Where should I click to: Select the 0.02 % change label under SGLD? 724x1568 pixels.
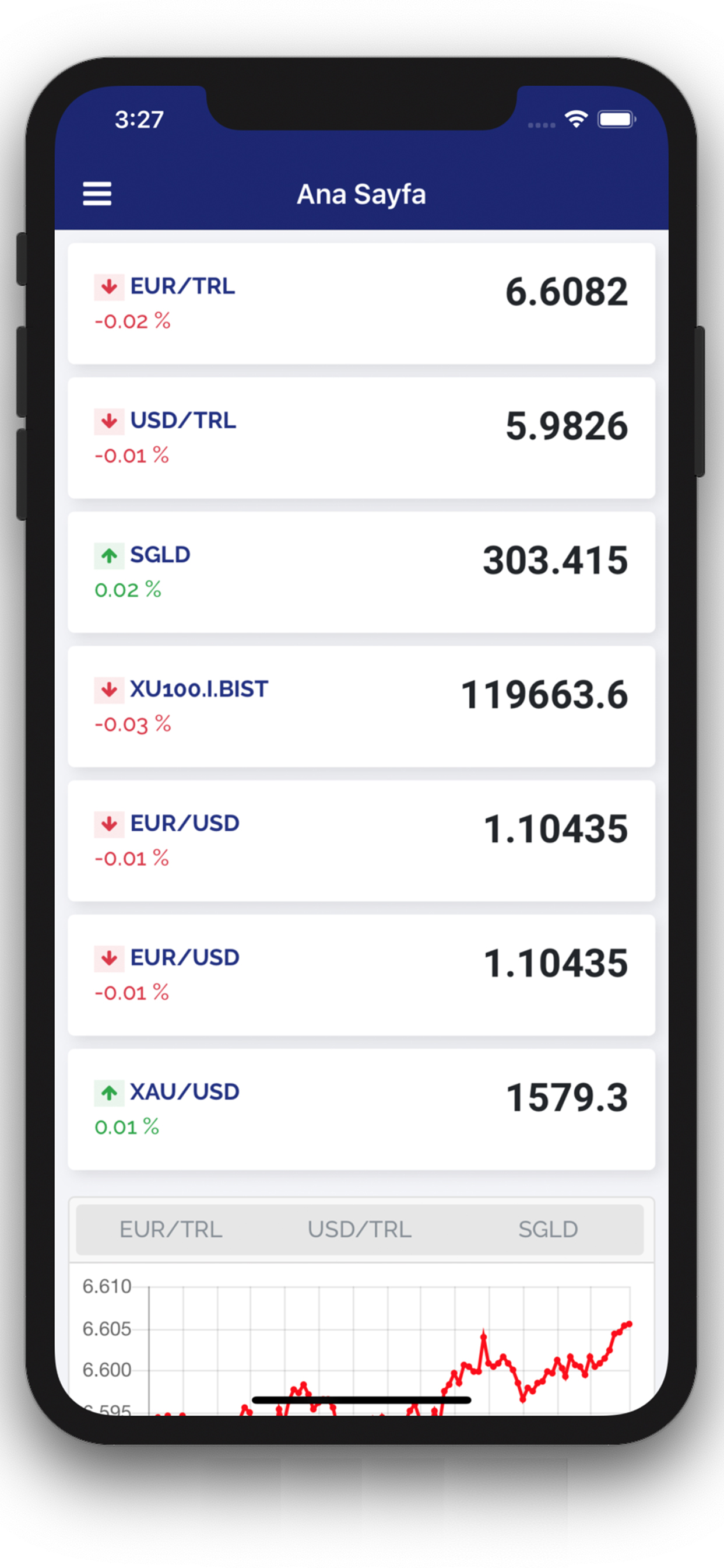coord(126,589)
